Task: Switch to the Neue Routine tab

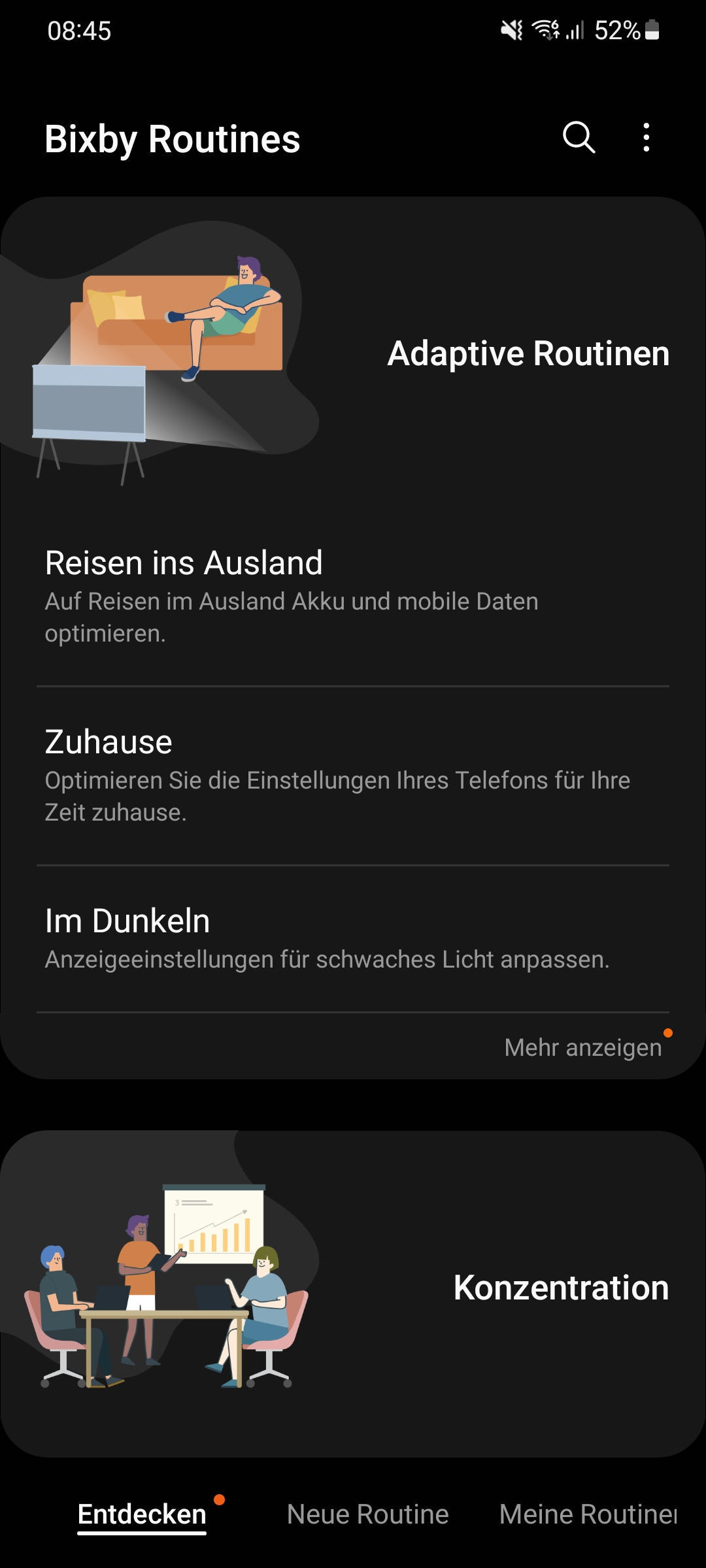Action: pyautogui.click(x=368, y=1514)
